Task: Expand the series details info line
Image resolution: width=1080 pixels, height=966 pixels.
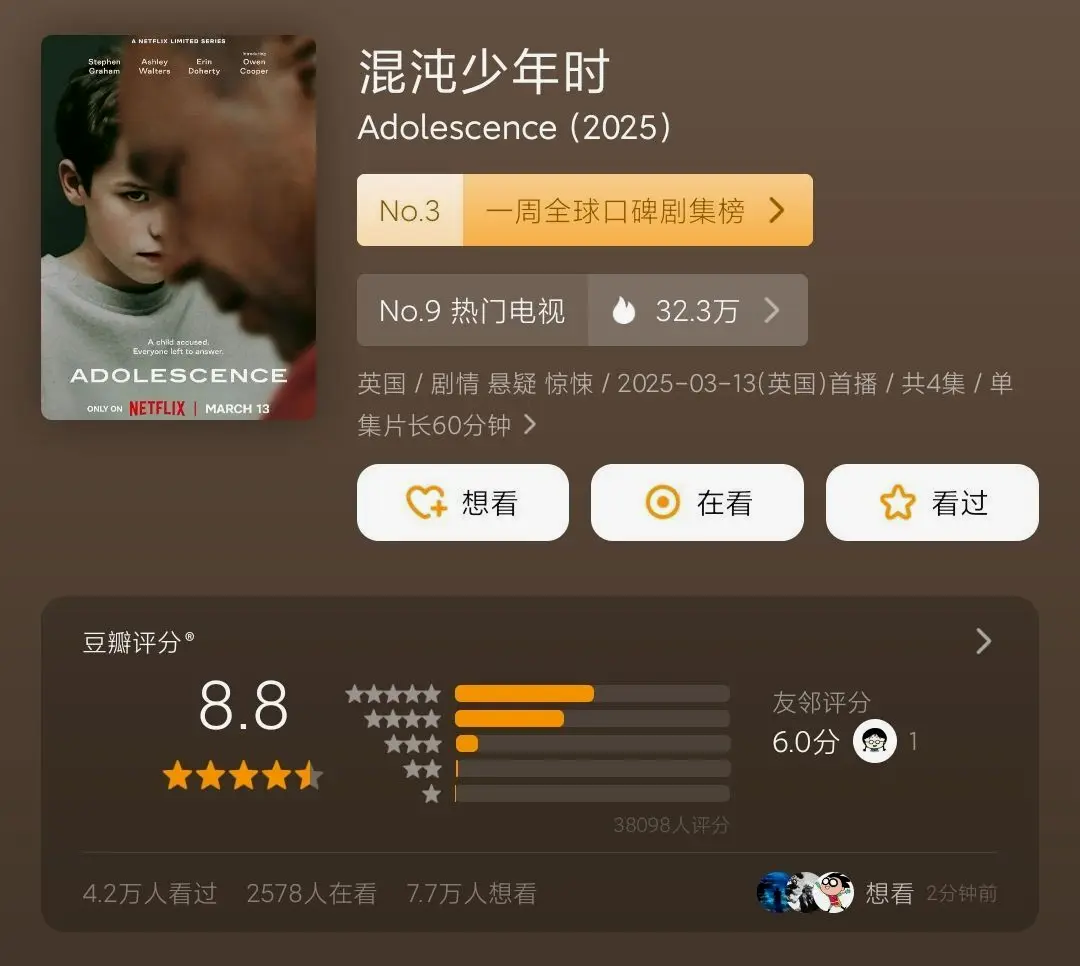Action: pos(530,425)
